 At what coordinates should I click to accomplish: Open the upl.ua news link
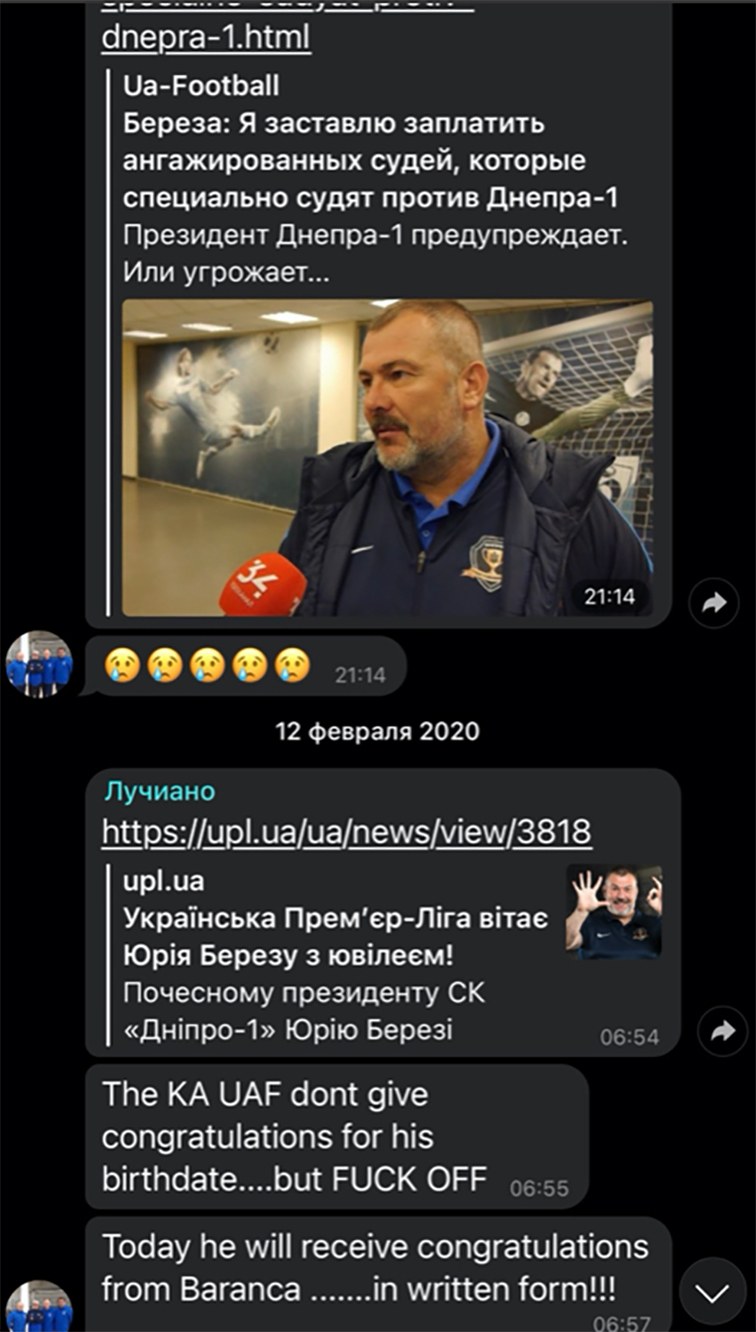(x=346, y=831)
